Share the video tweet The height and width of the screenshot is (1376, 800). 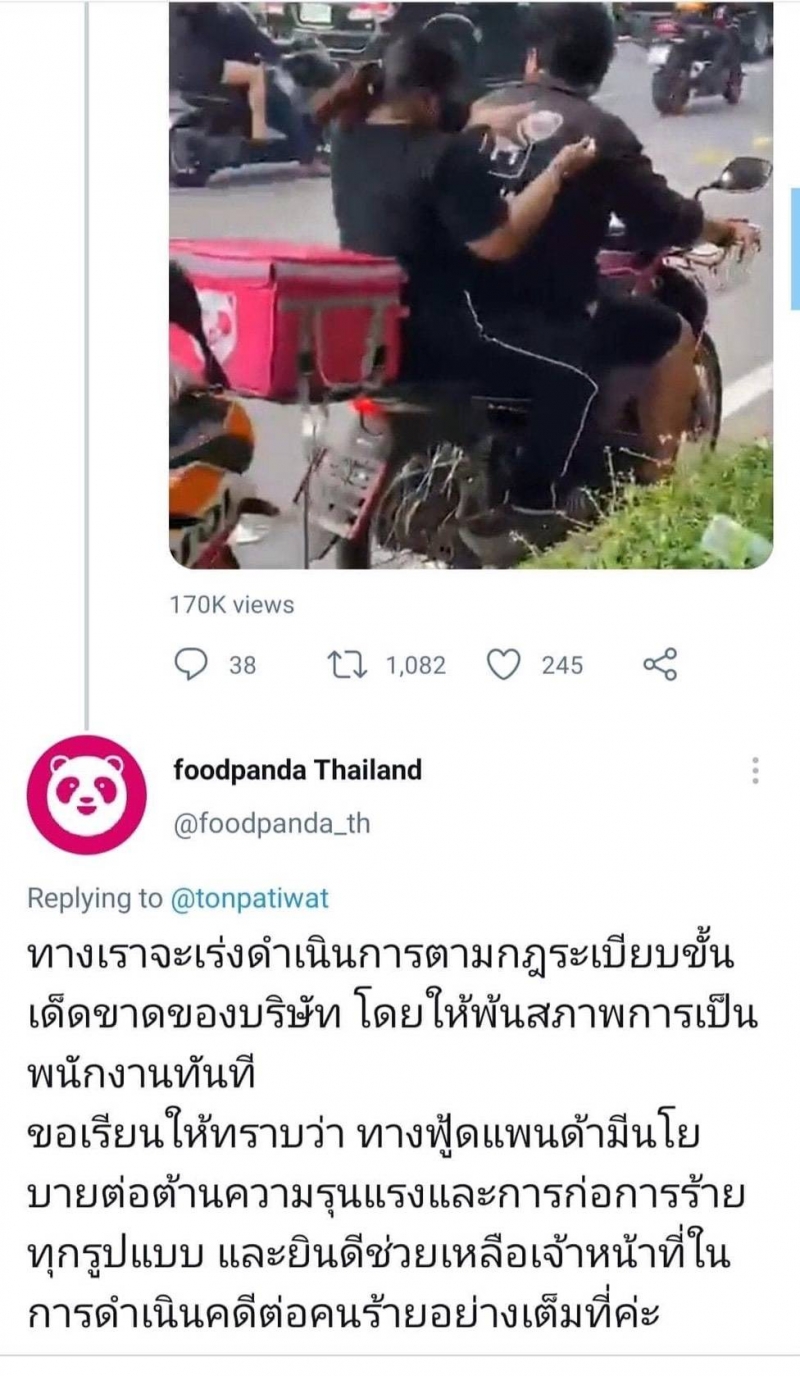(660, 665)
